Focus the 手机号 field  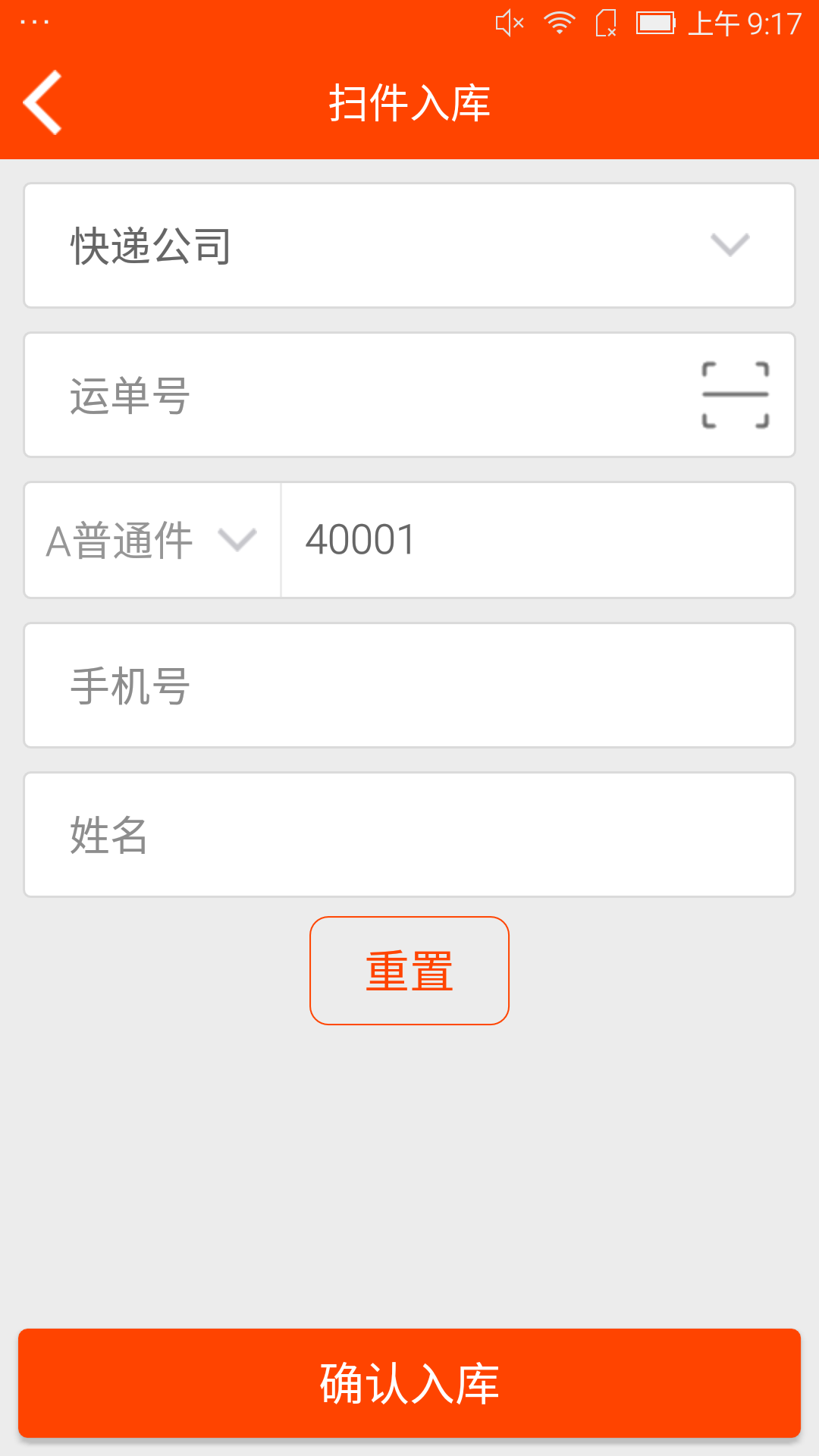click(409, 686)
